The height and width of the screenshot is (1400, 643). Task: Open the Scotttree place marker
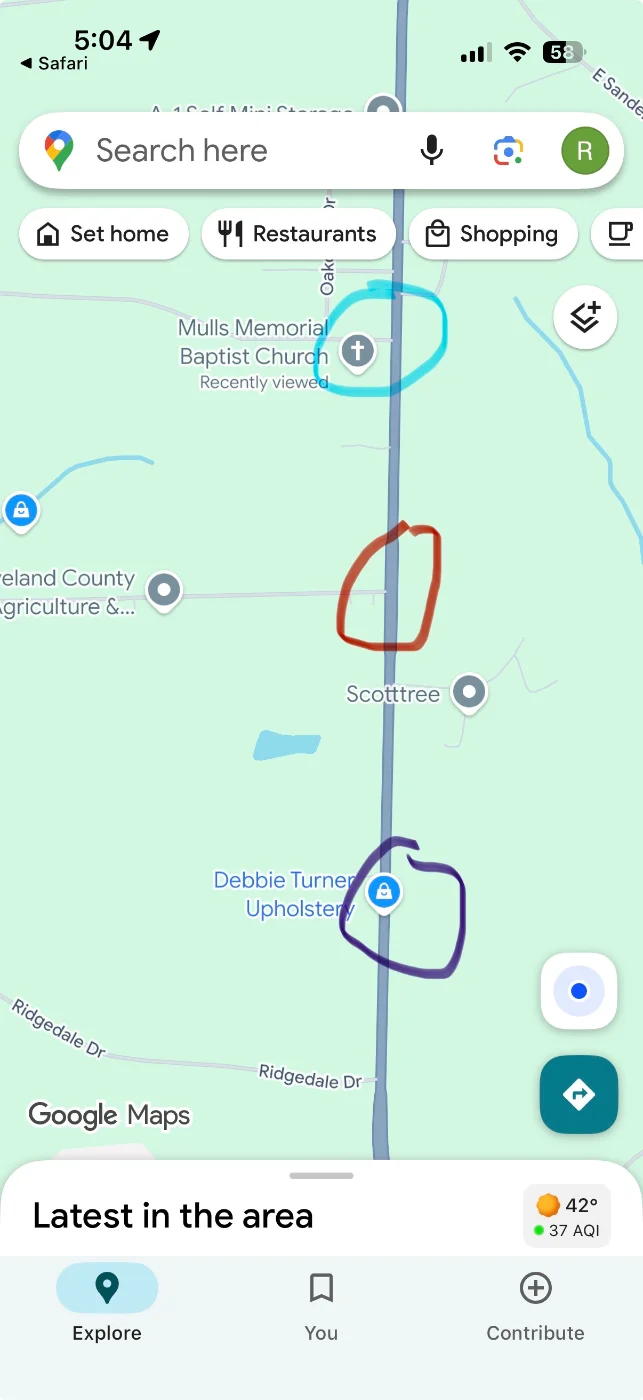[468, 691]
